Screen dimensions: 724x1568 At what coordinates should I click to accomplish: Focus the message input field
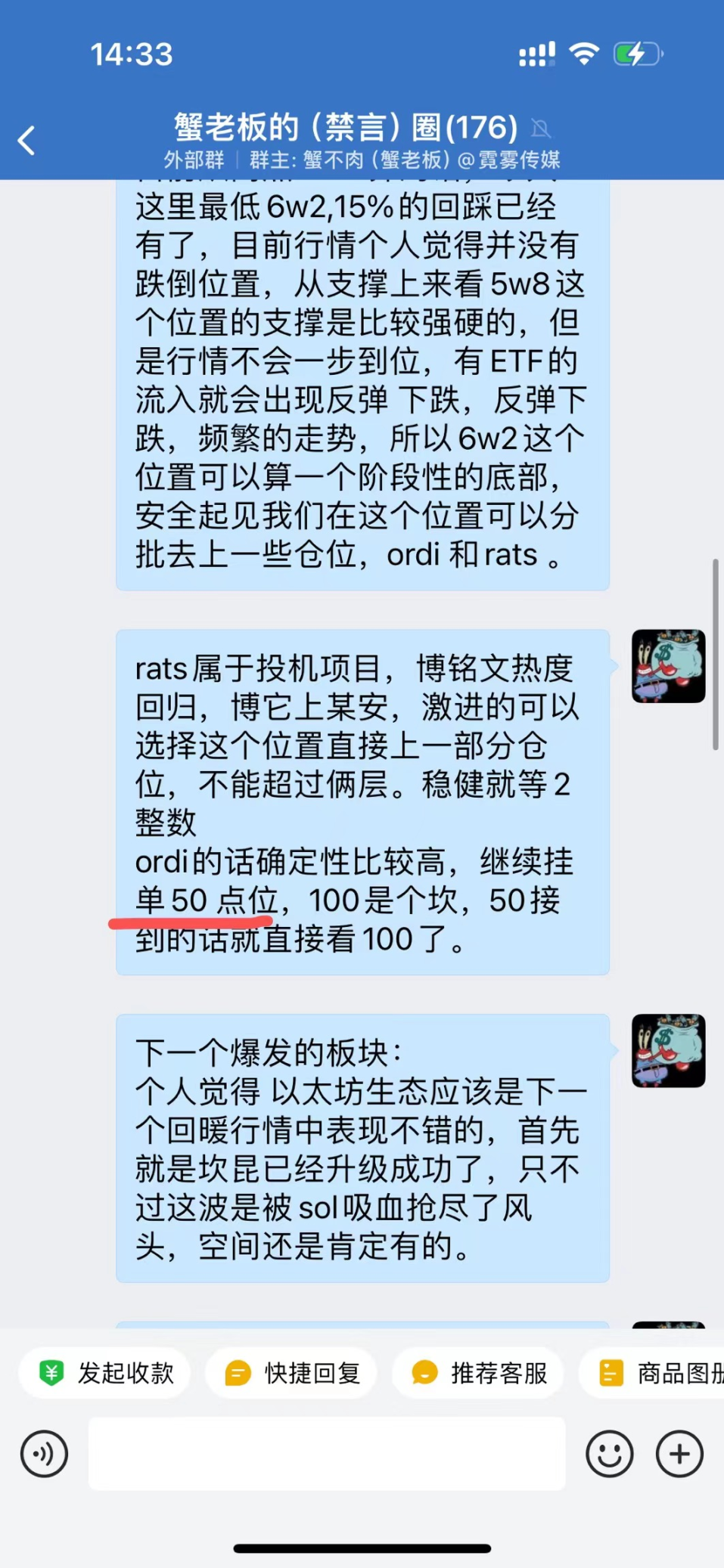[327, 1453]
